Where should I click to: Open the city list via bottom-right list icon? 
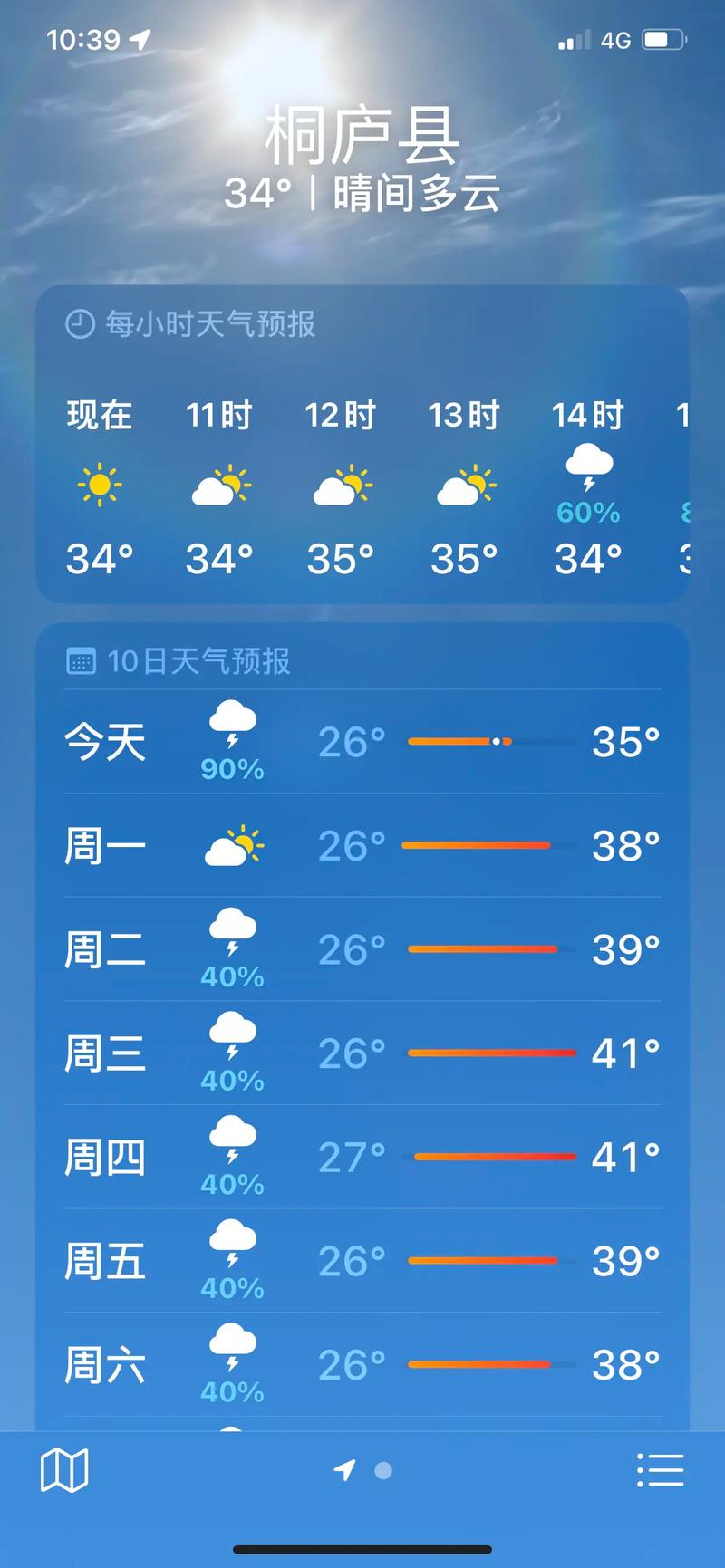(x=661, y=1470)
